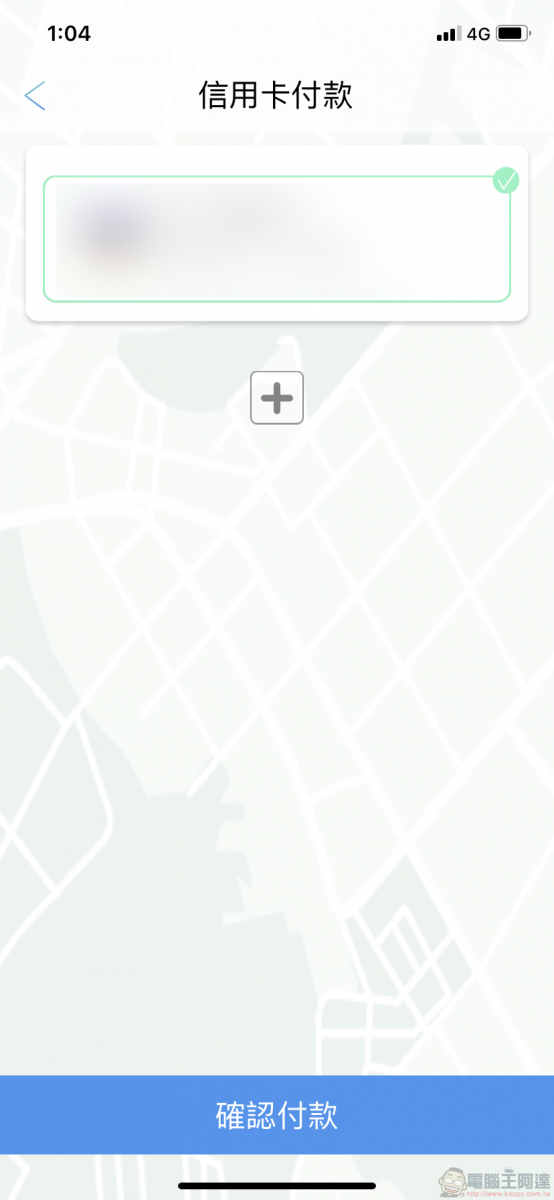Add a new credit card with plus button
The height and width of the screenshot is (1200, 554).
277,398
